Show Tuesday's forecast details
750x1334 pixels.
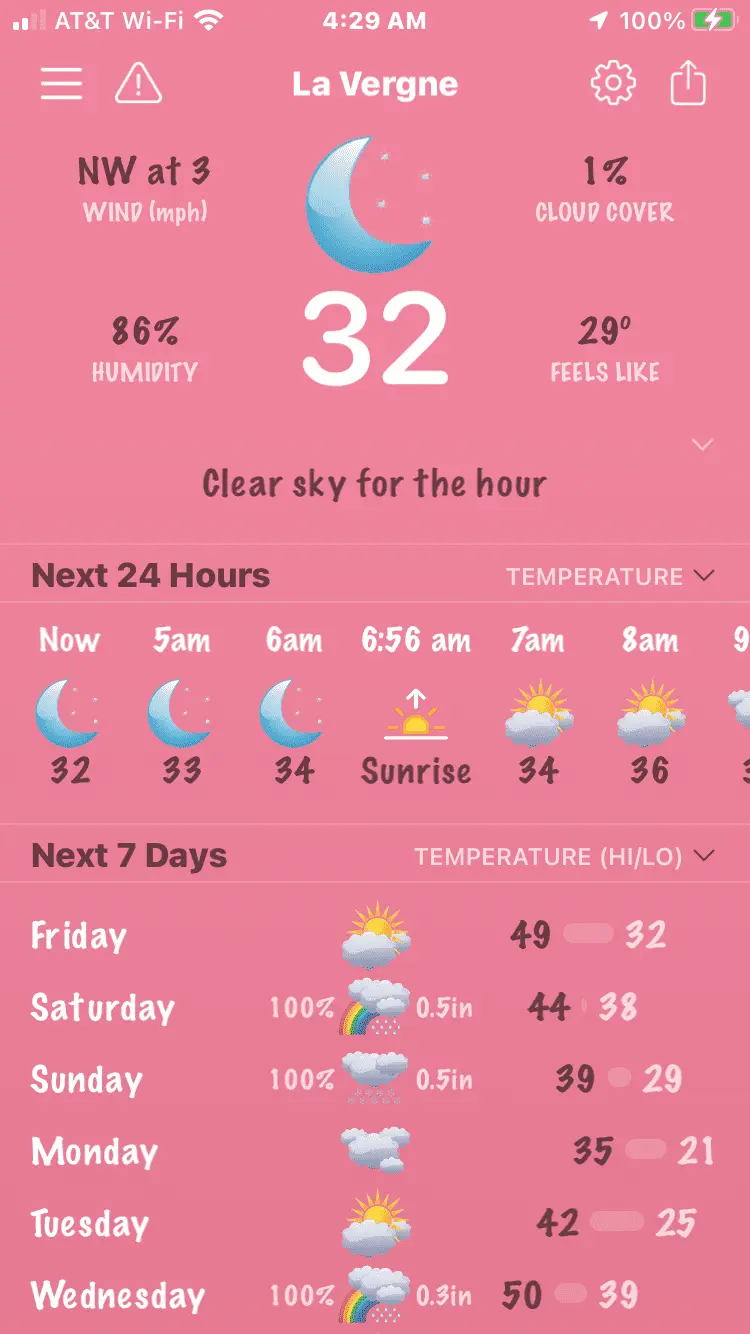pyautogui.click(x=375, y=1224)
